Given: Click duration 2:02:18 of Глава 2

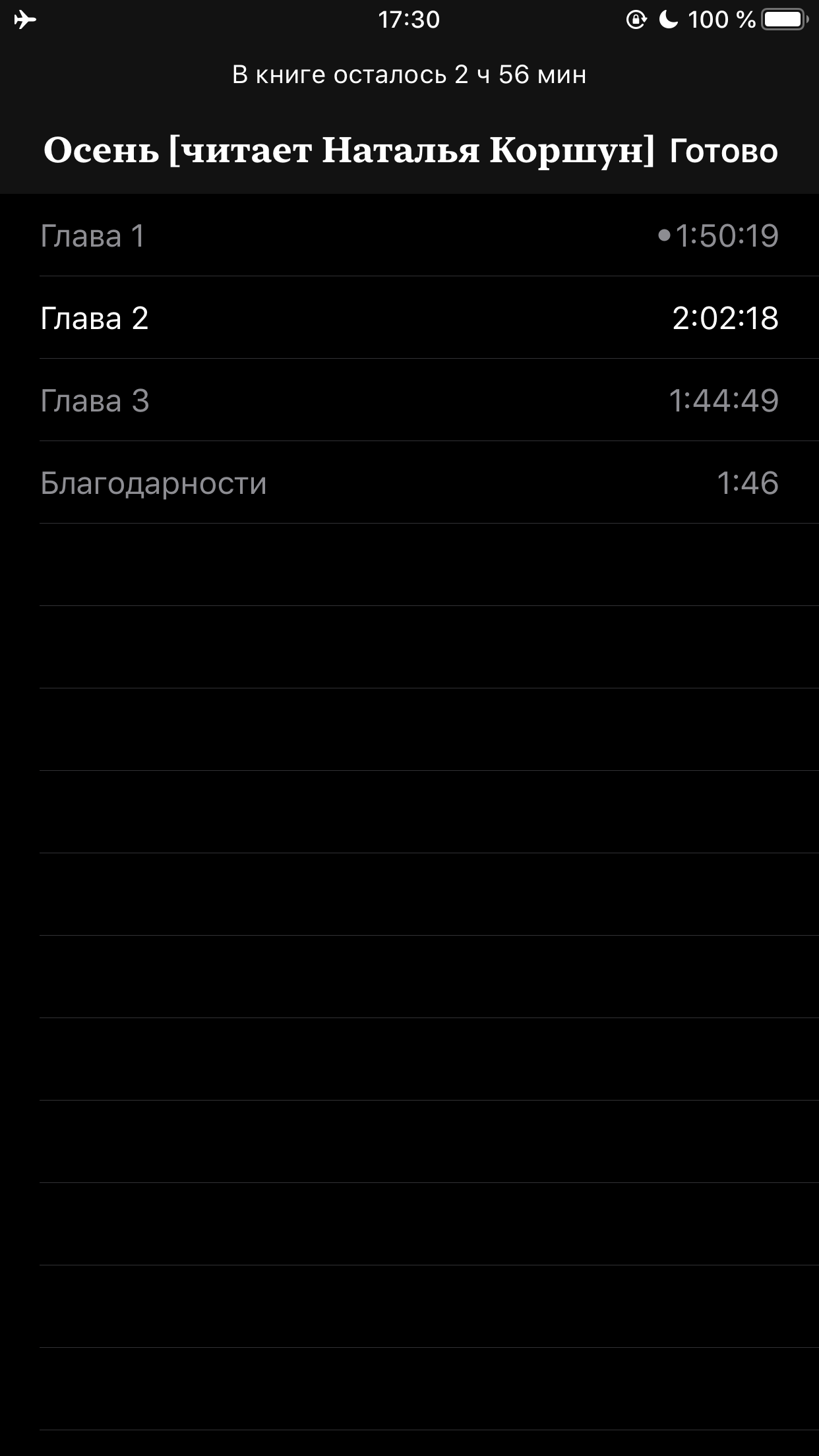Looking at the screenshot, I should click(725, 318).
